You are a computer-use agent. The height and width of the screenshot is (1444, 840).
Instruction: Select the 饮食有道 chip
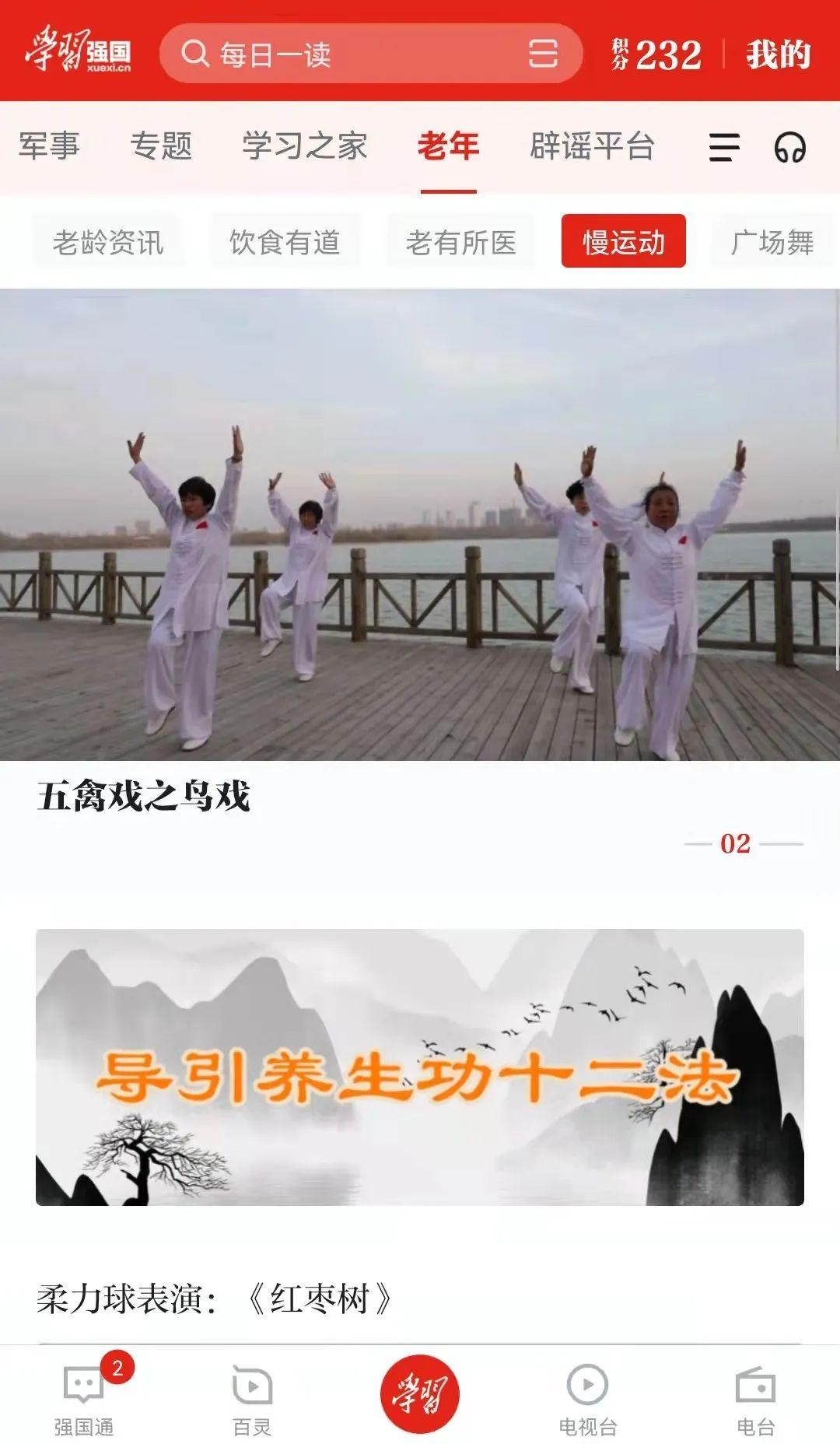285,242
